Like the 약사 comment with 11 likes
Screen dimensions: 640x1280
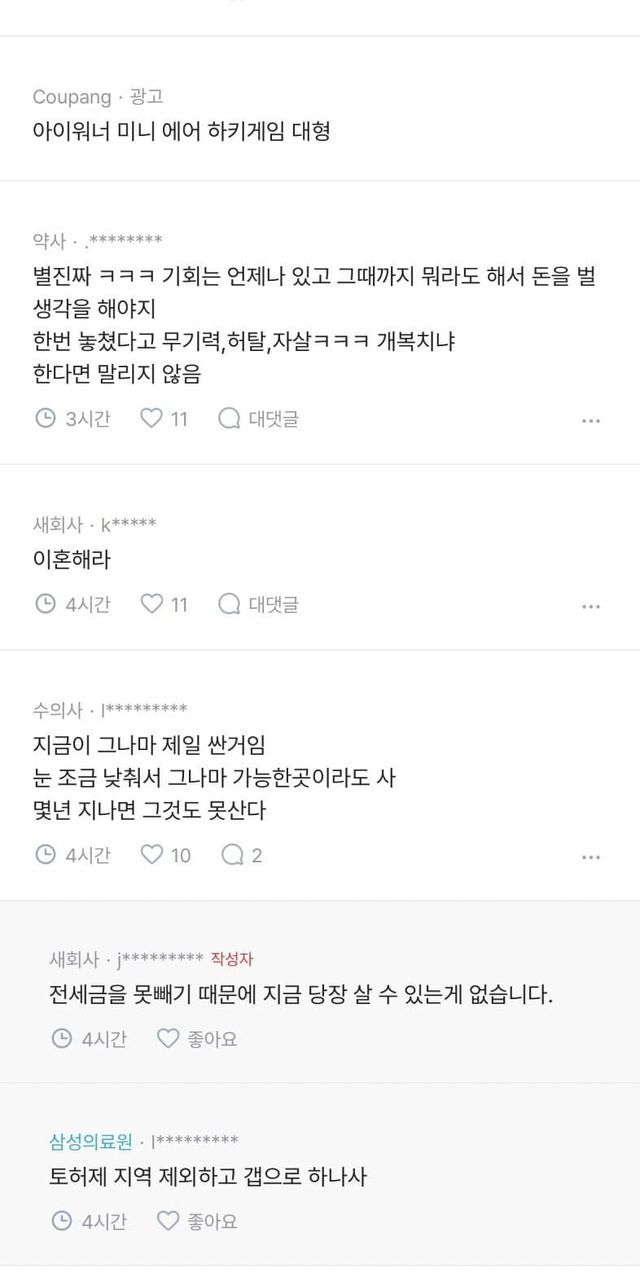[x=164, y=419]
